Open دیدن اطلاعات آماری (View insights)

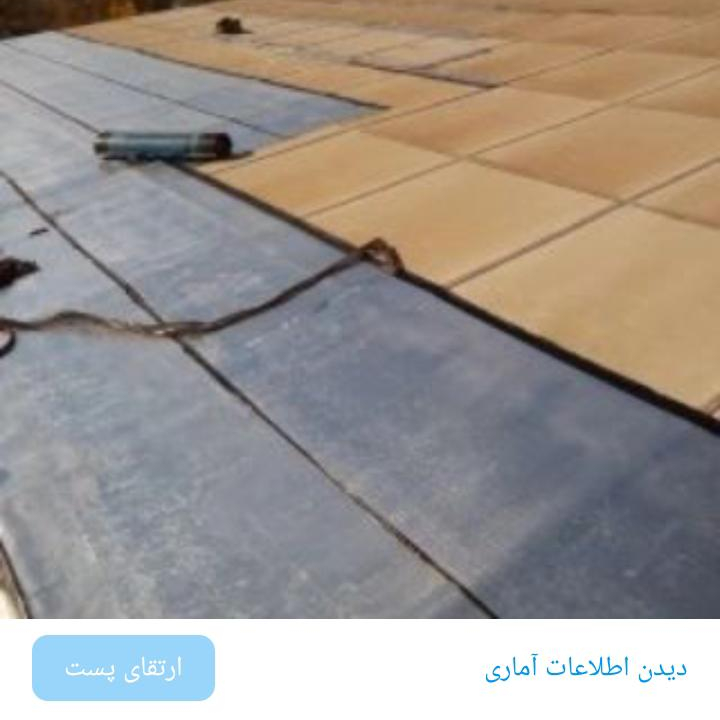[586, 669]
